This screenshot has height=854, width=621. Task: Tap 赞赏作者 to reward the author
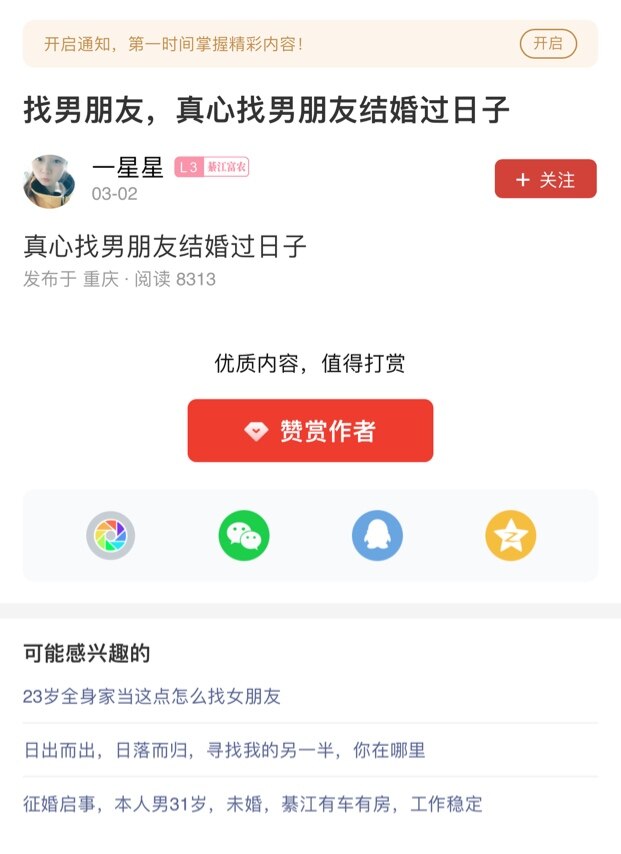[310, 431]
